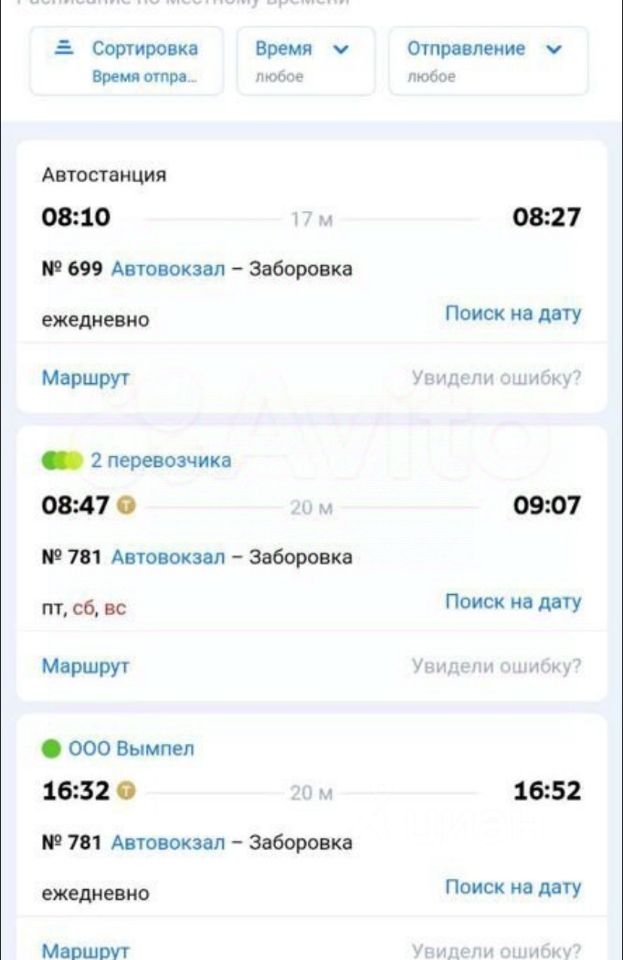The height and width of the screenshot is (960, 623).
Task: Tap Поиск на дату for 08:10 trip
Action: coord(512,314)
